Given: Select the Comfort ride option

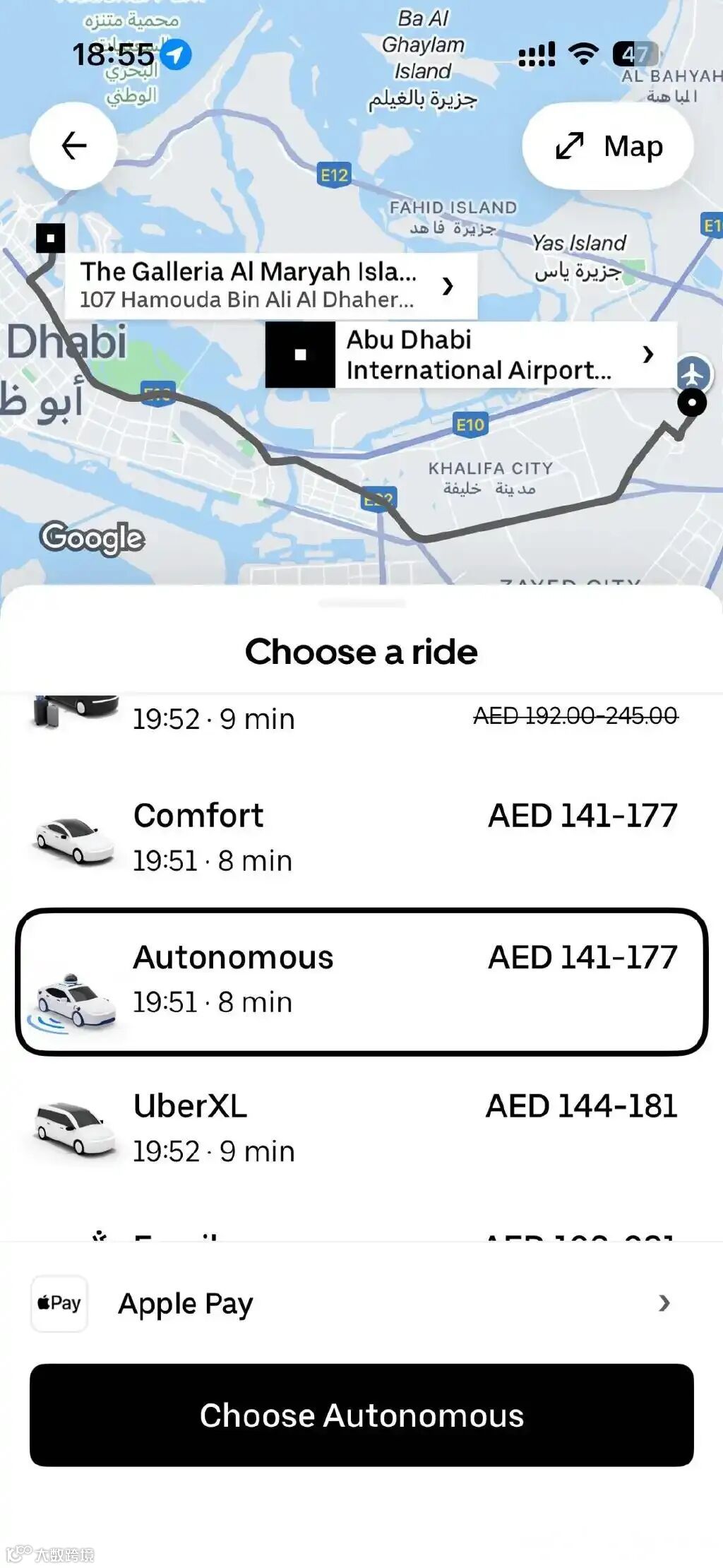Looking at the screenshot, I should click(361, 838).
